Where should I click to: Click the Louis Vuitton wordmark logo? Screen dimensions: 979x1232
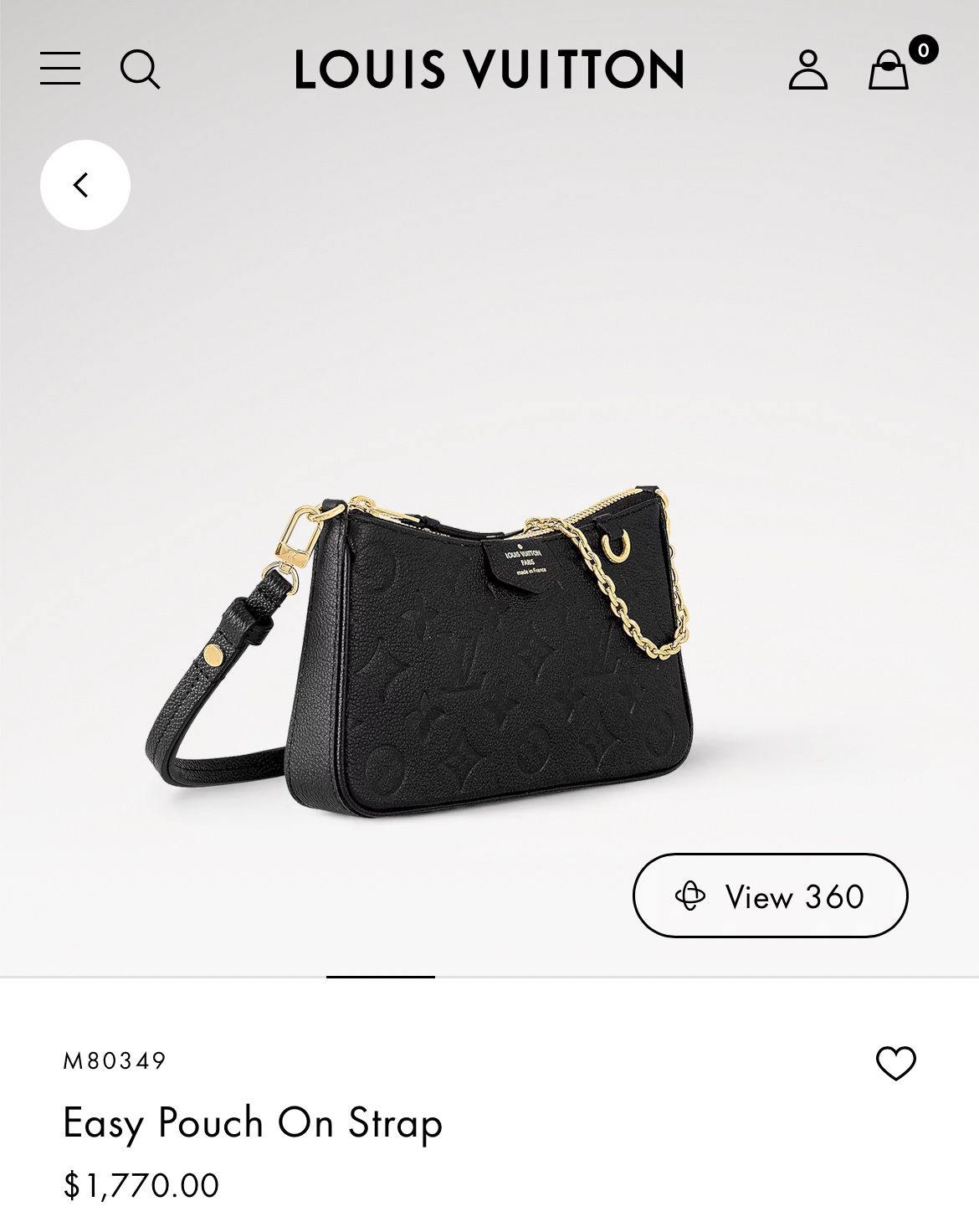489,70
